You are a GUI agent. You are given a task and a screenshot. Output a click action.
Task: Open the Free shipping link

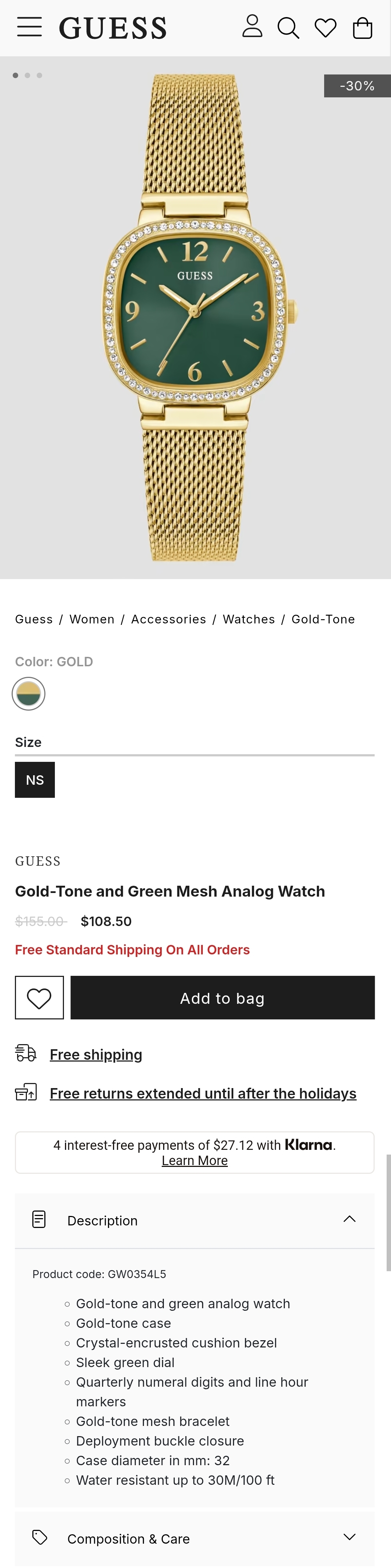(96, 1054)
